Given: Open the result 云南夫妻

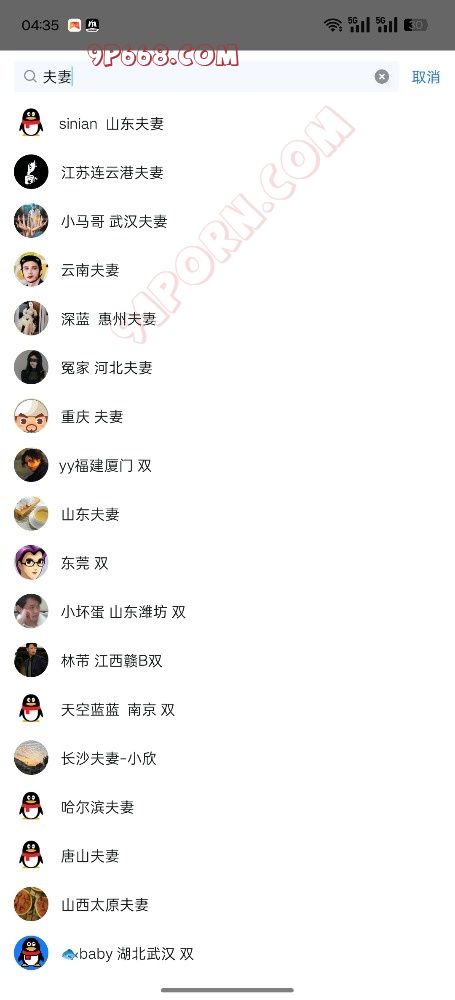Looking at the screenshot, I should (x=227, y=270).
